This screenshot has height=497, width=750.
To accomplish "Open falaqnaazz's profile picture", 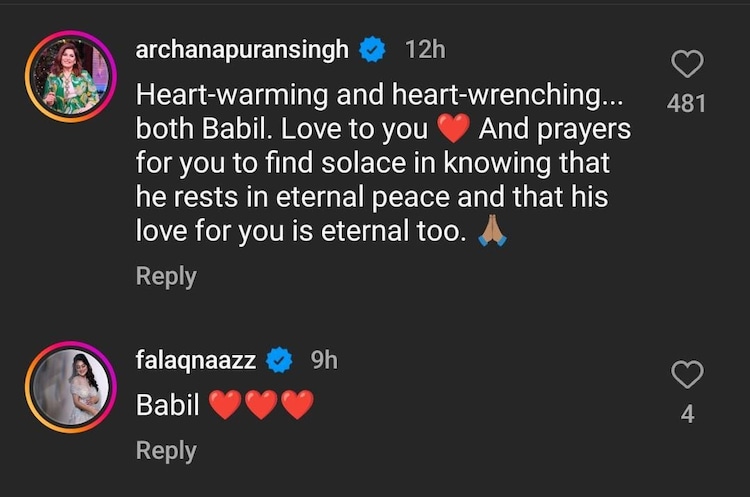I will pos(71,388).
